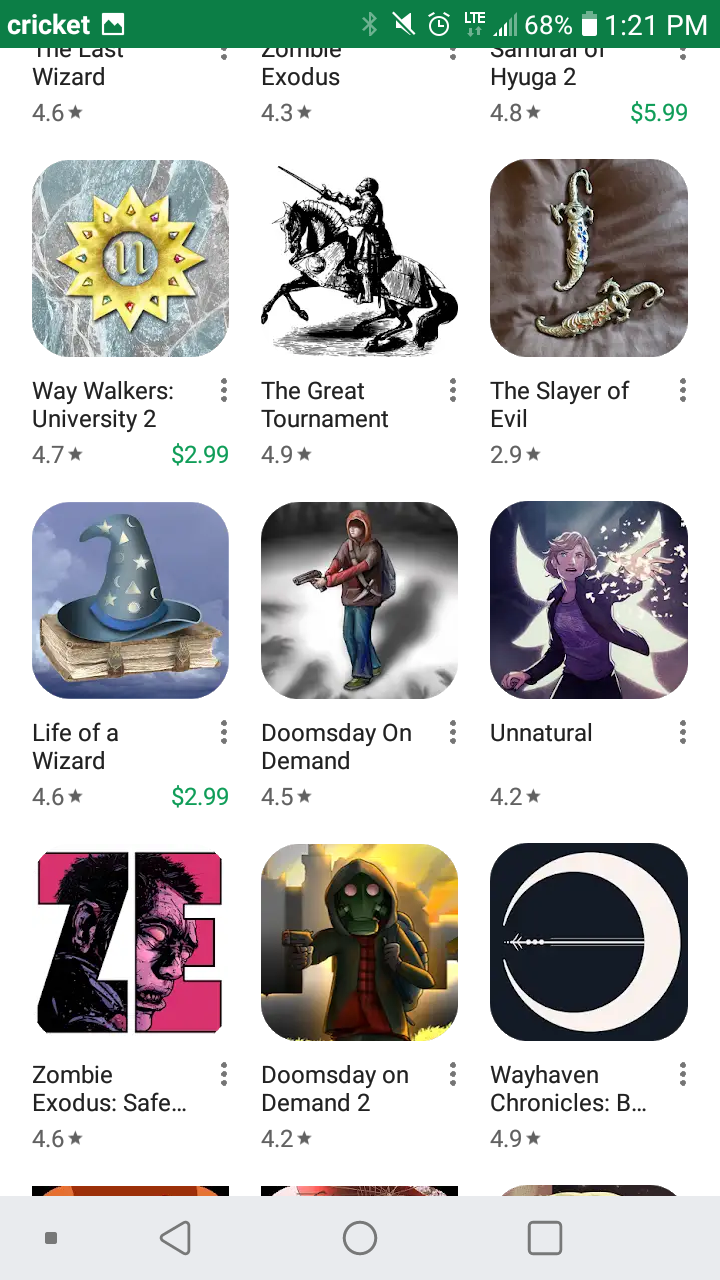Open Doomsday on Demand 2 game
Screen dimensions: 720x1280
click(x=359, y=942)
